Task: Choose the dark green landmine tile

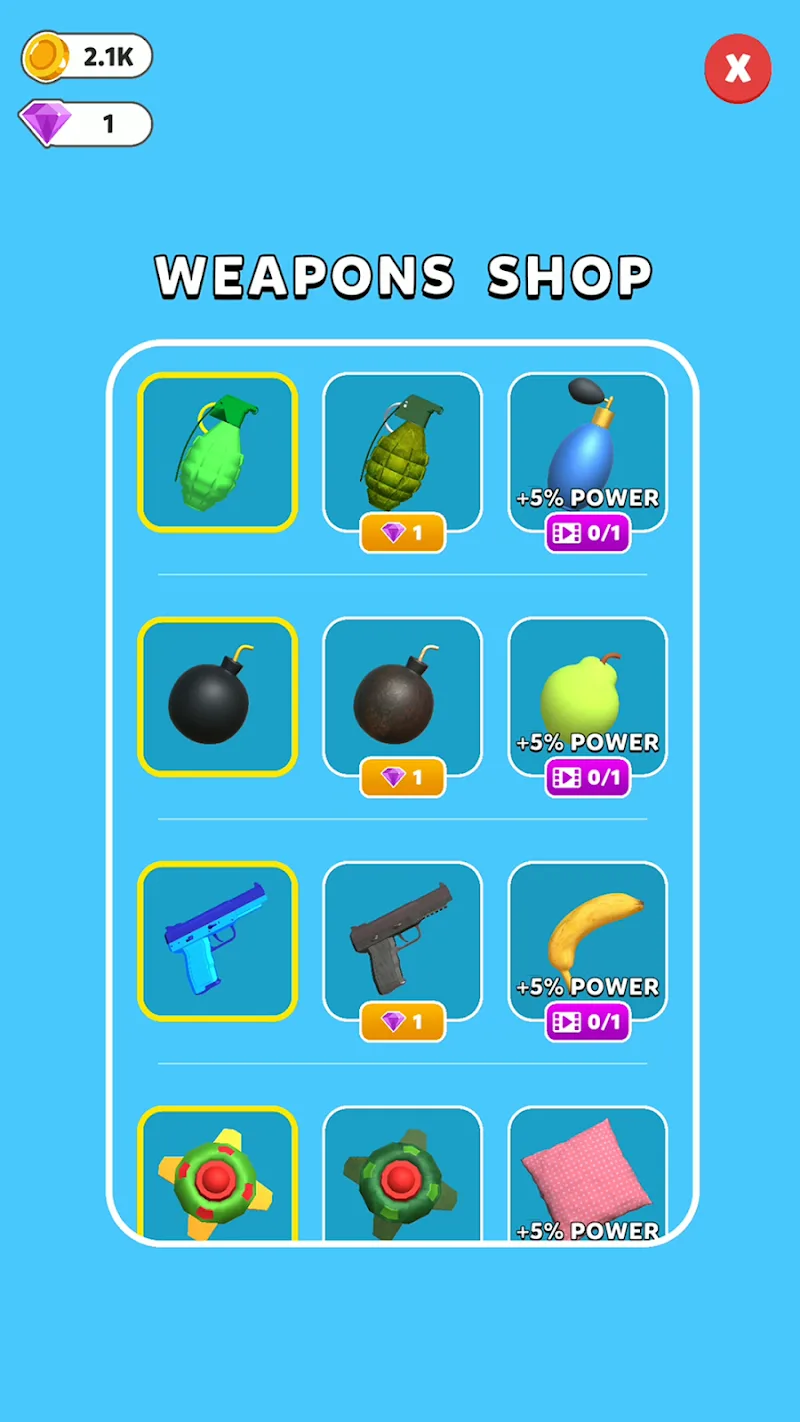Action: pos(402,1175)
